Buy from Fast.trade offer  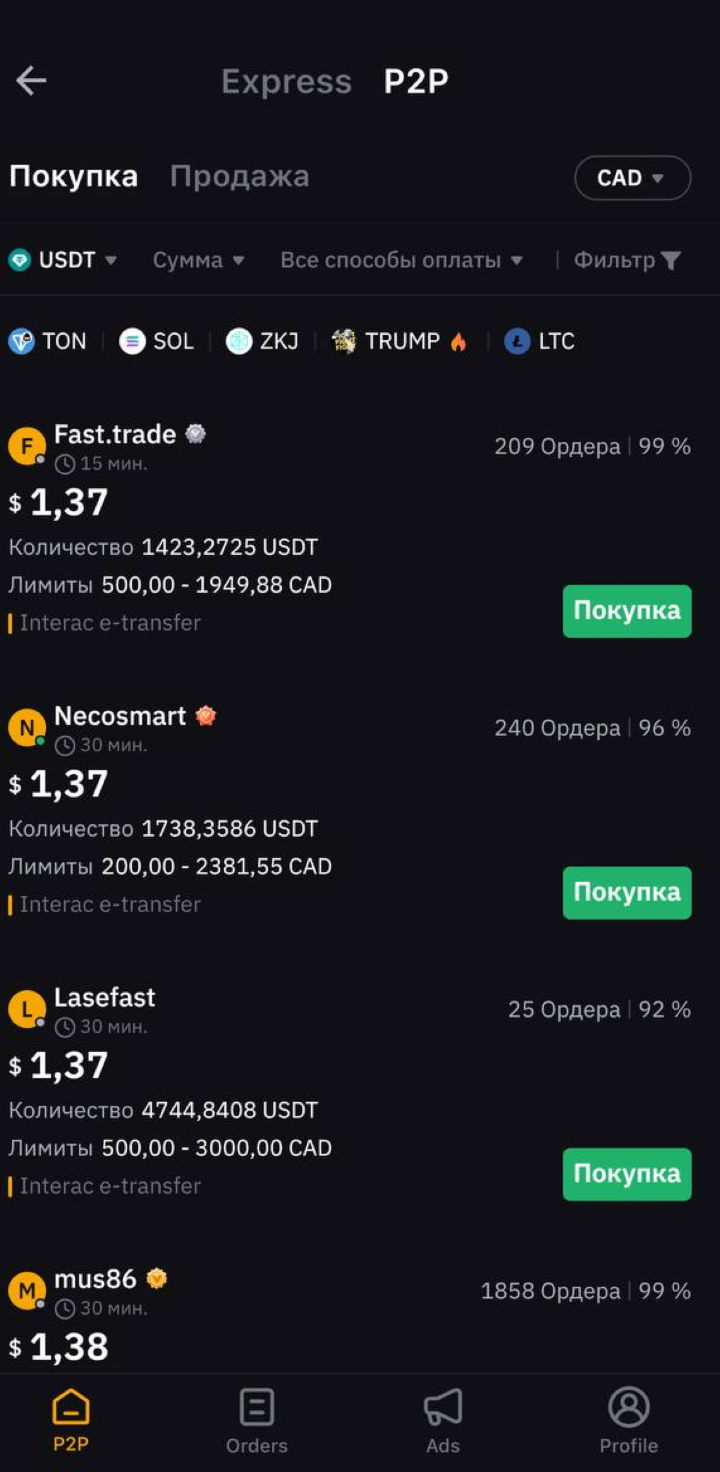point(627,611)
